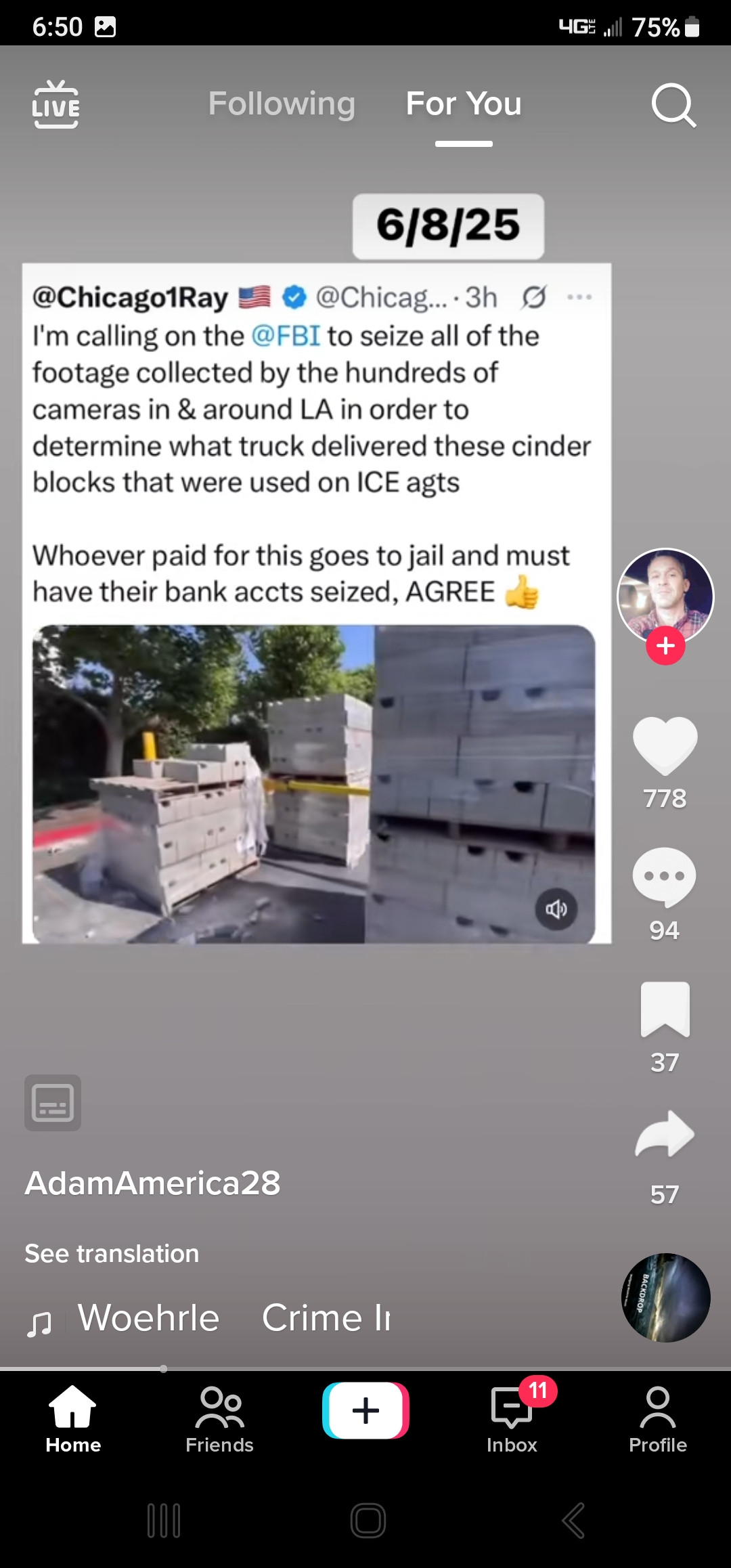
Task: Tap the system back button
Action: 573,1521
